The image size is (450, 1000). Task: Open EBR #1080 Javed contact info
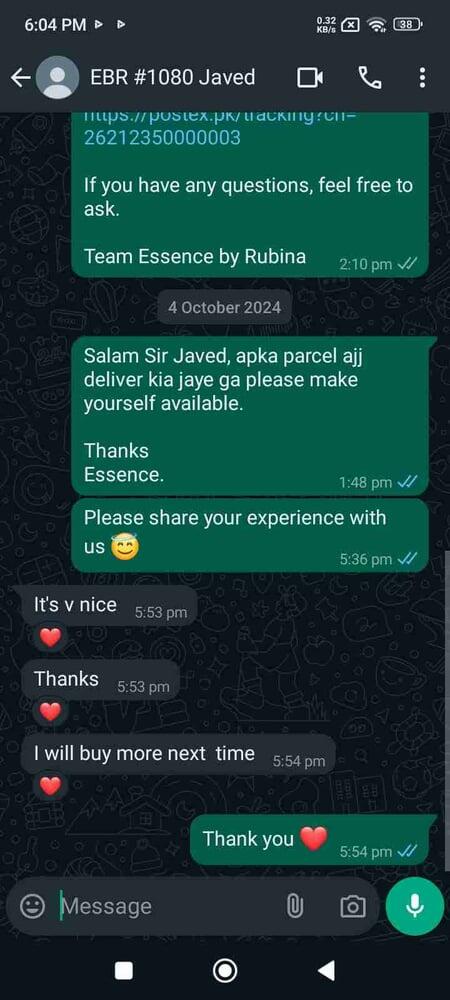coord(172,78)
